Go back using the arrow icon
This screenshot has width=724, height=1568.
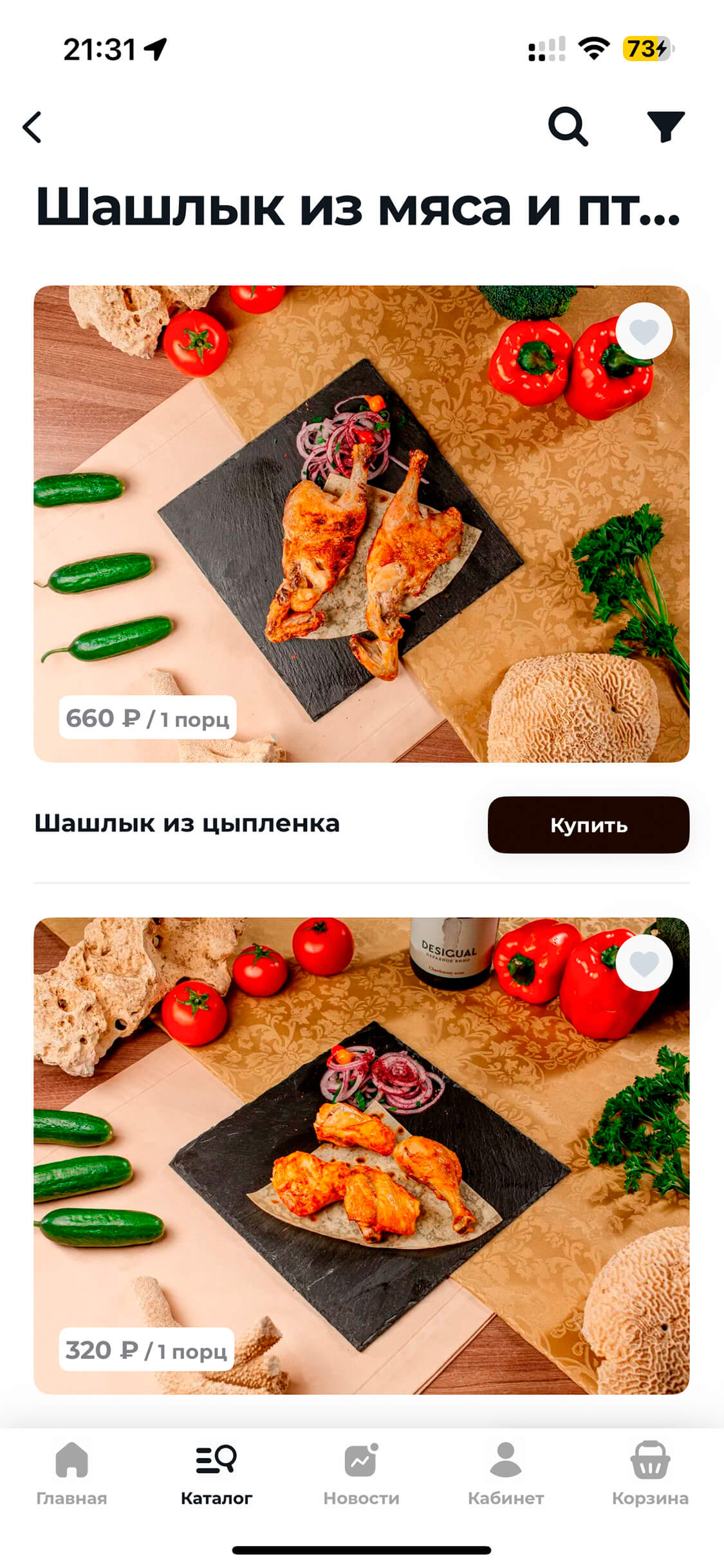pyautogui.click(x=32, y=127)
